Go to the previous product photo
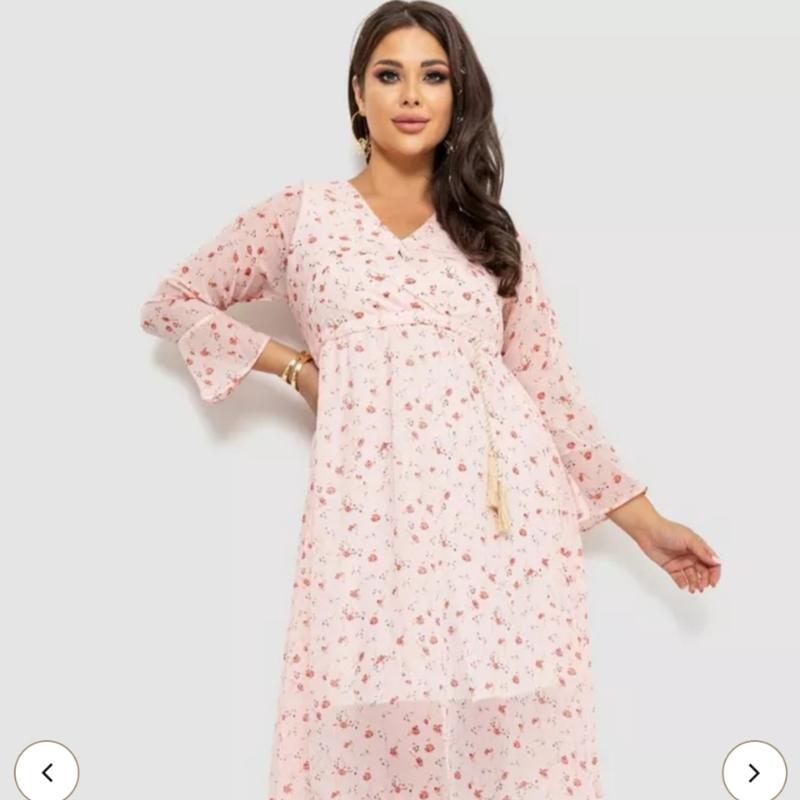Image resolution: width=800 pixels, height=800 pixels. coord(46,772)
